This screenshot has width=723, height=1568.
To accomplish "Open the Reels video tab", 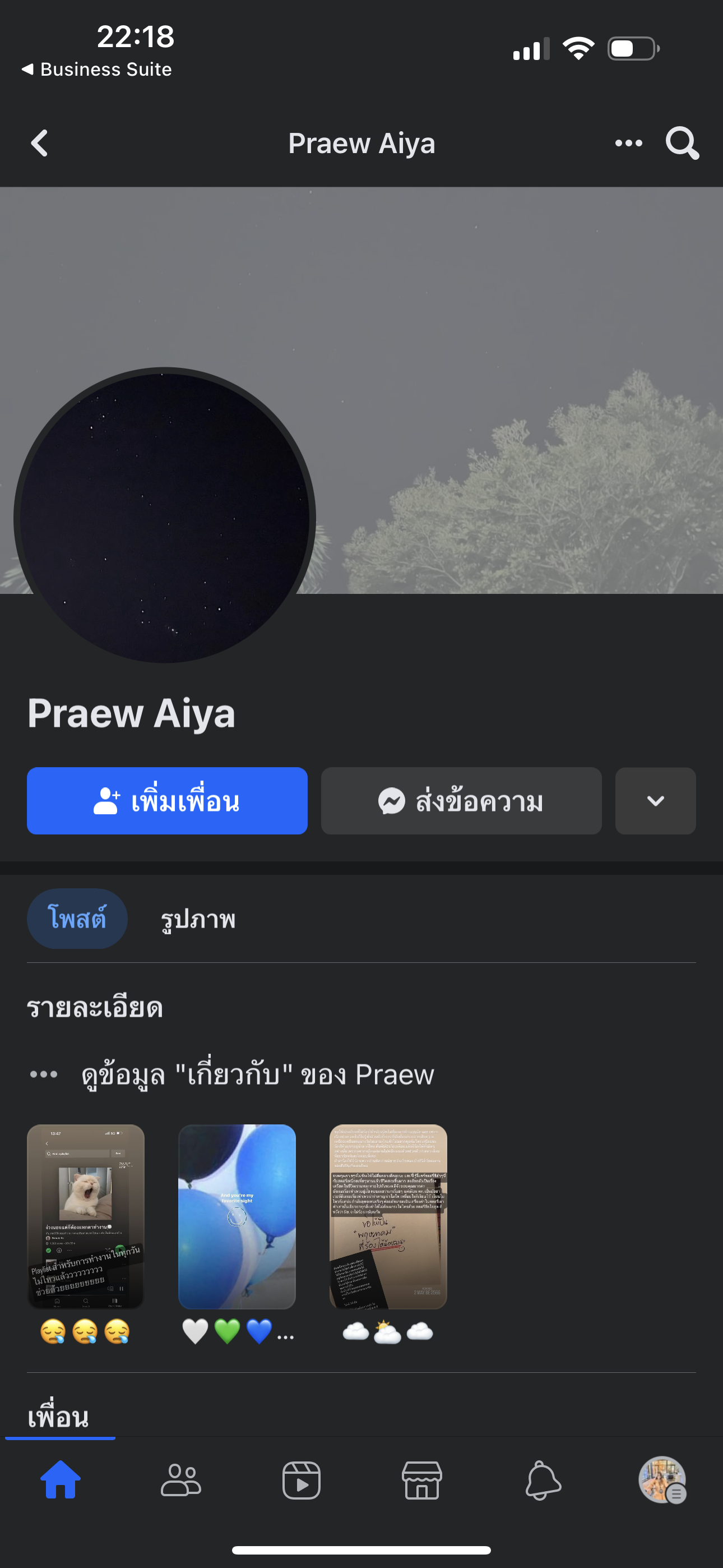I will pos(302,1480).
